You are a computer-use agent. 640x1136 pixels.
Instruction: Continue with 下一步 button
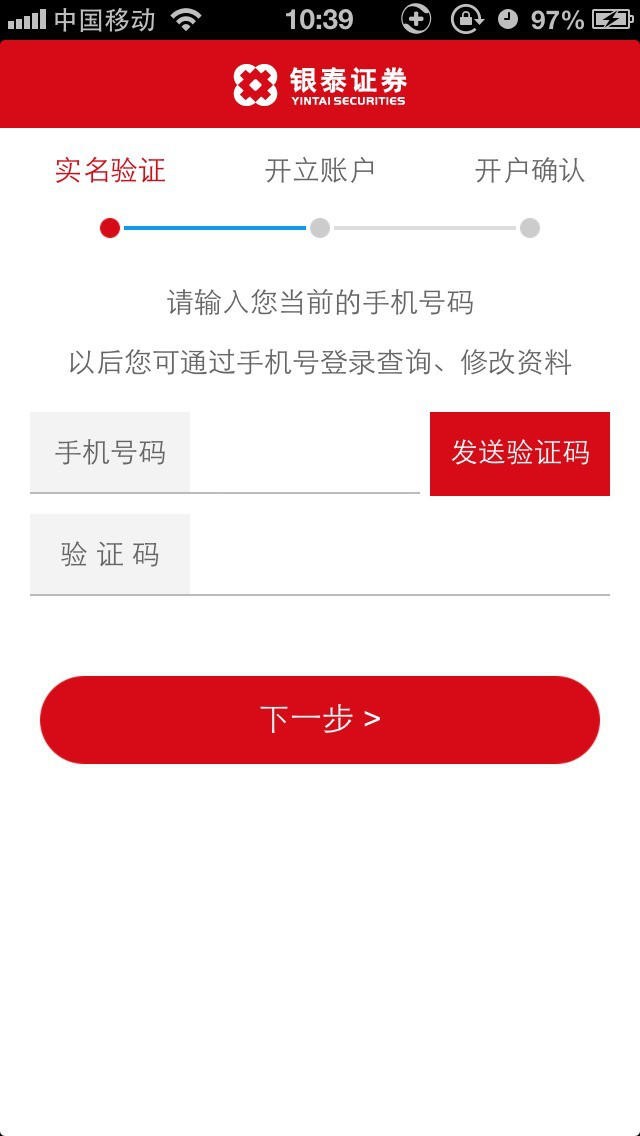(x=320, y=720)
